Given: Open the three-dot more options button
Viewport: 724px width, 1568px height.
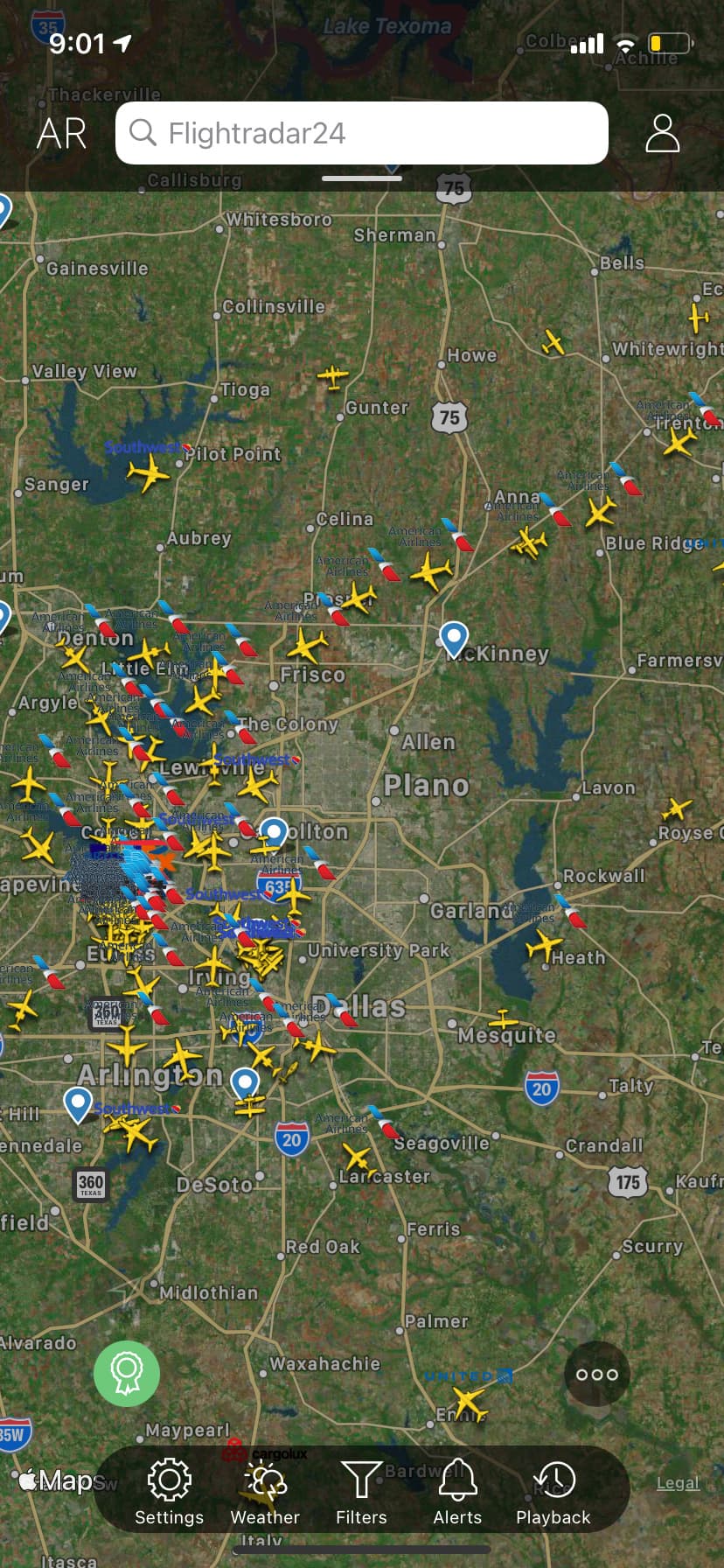Looking at the screenshot, I should [x=597, y=1374].
